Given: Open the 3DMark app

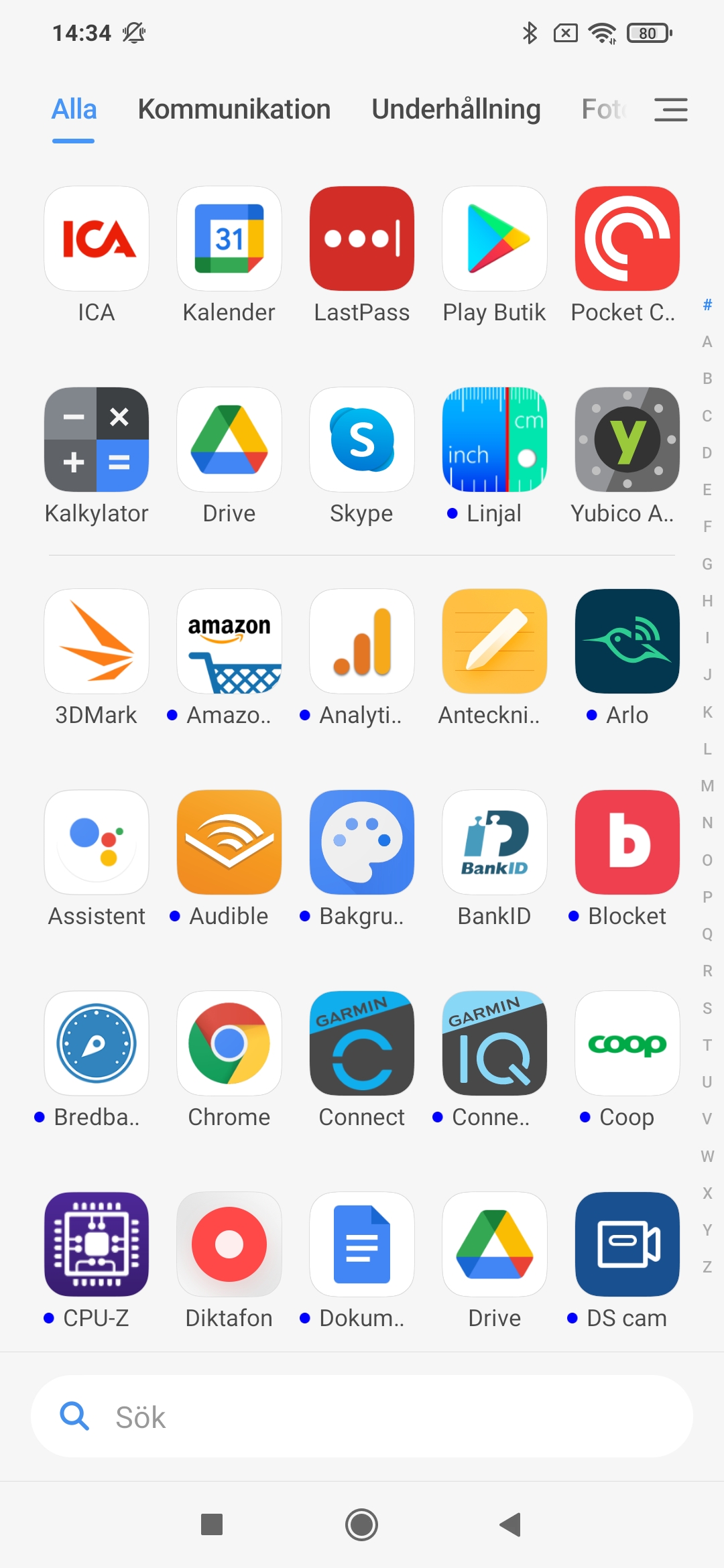Looking at the screenshot, I should pos(97,641).
